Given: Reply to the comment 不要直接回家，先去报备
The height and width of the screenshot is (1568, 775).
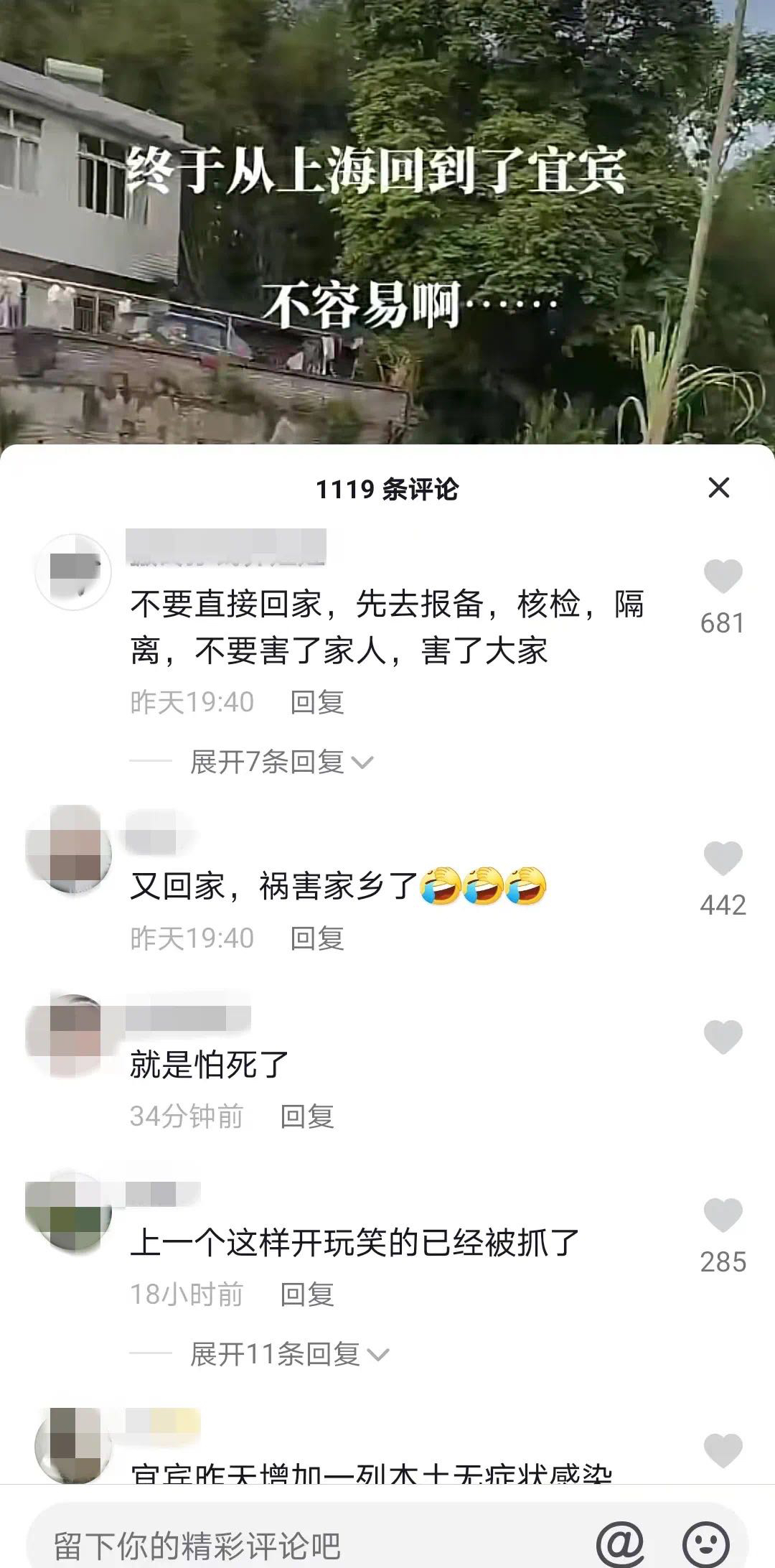Looking at the screenshot, I should point(317,702).
